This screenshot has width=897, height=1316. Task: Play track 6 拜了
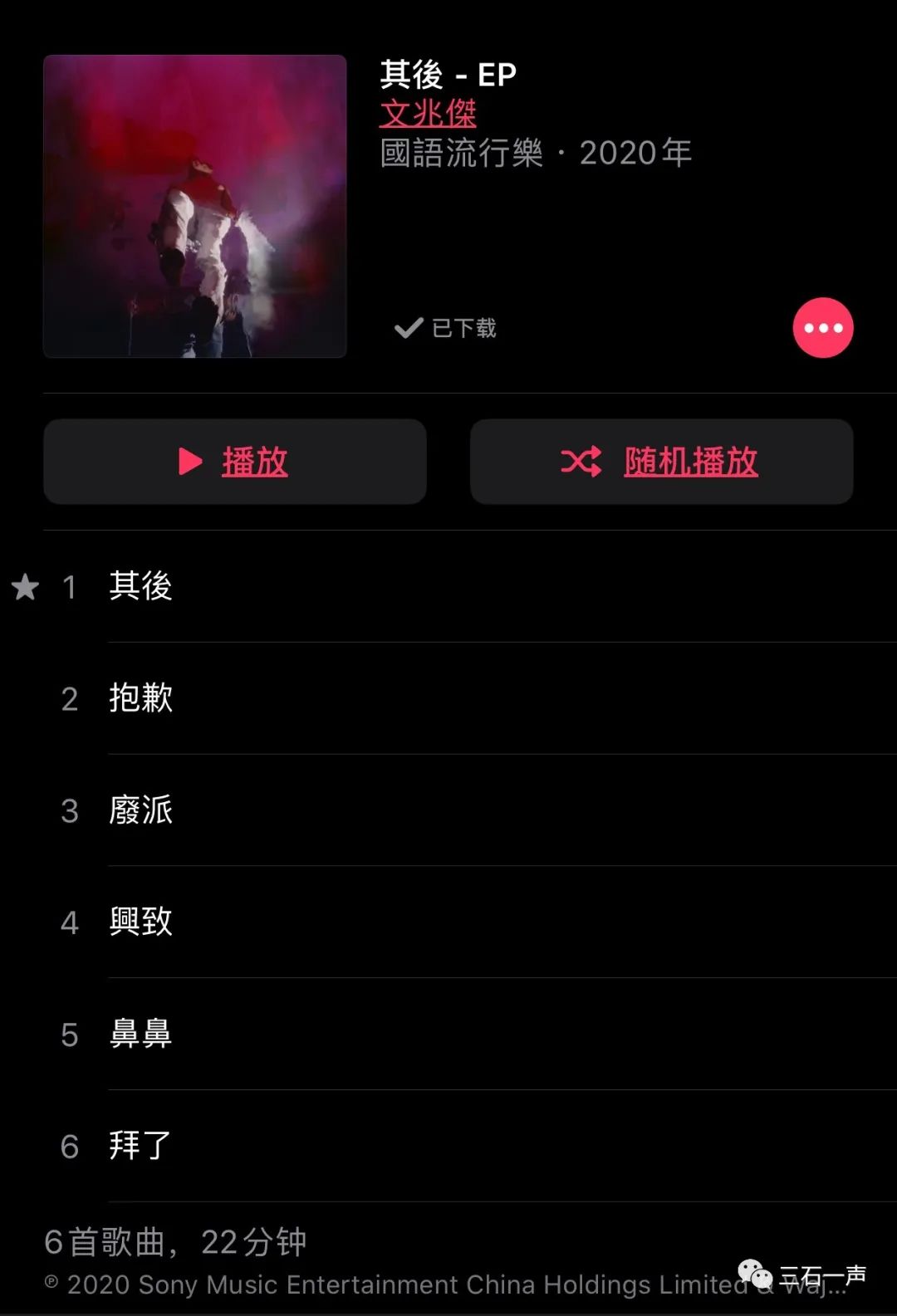coord(138,1147)
